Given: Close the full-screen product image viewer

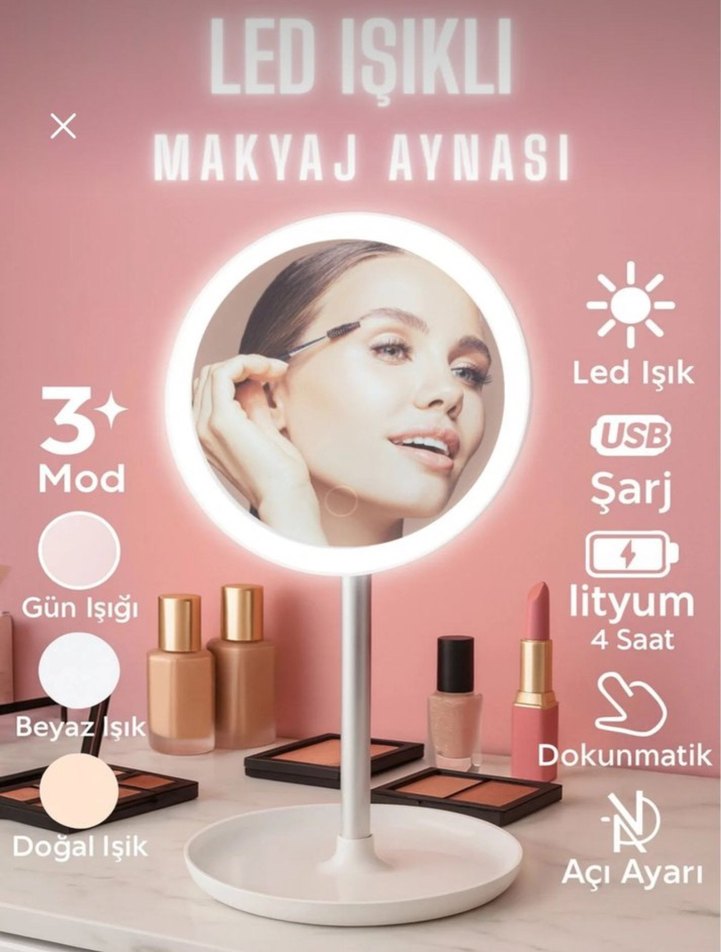Looking at the screenshot, I should [63, 127].
